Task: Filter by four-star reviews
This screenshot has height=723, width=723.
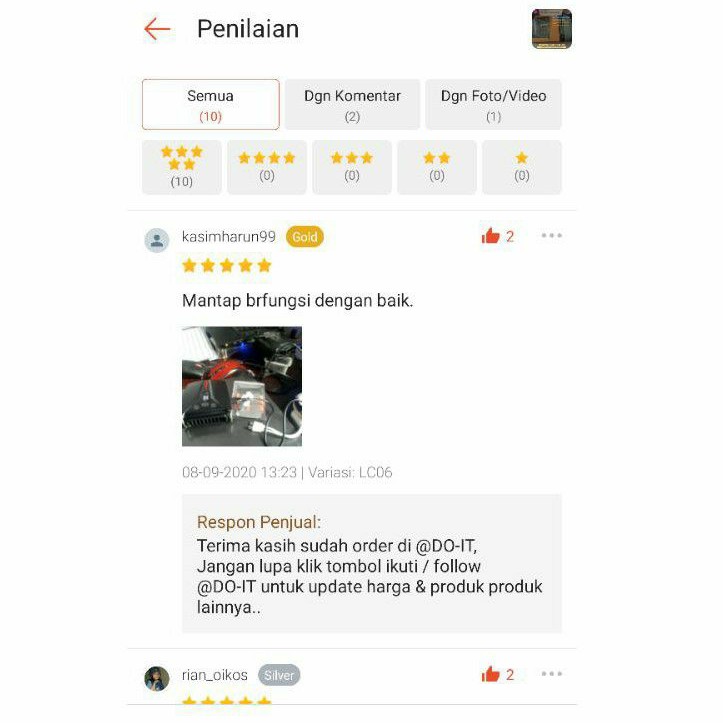Action: point(267,167)
